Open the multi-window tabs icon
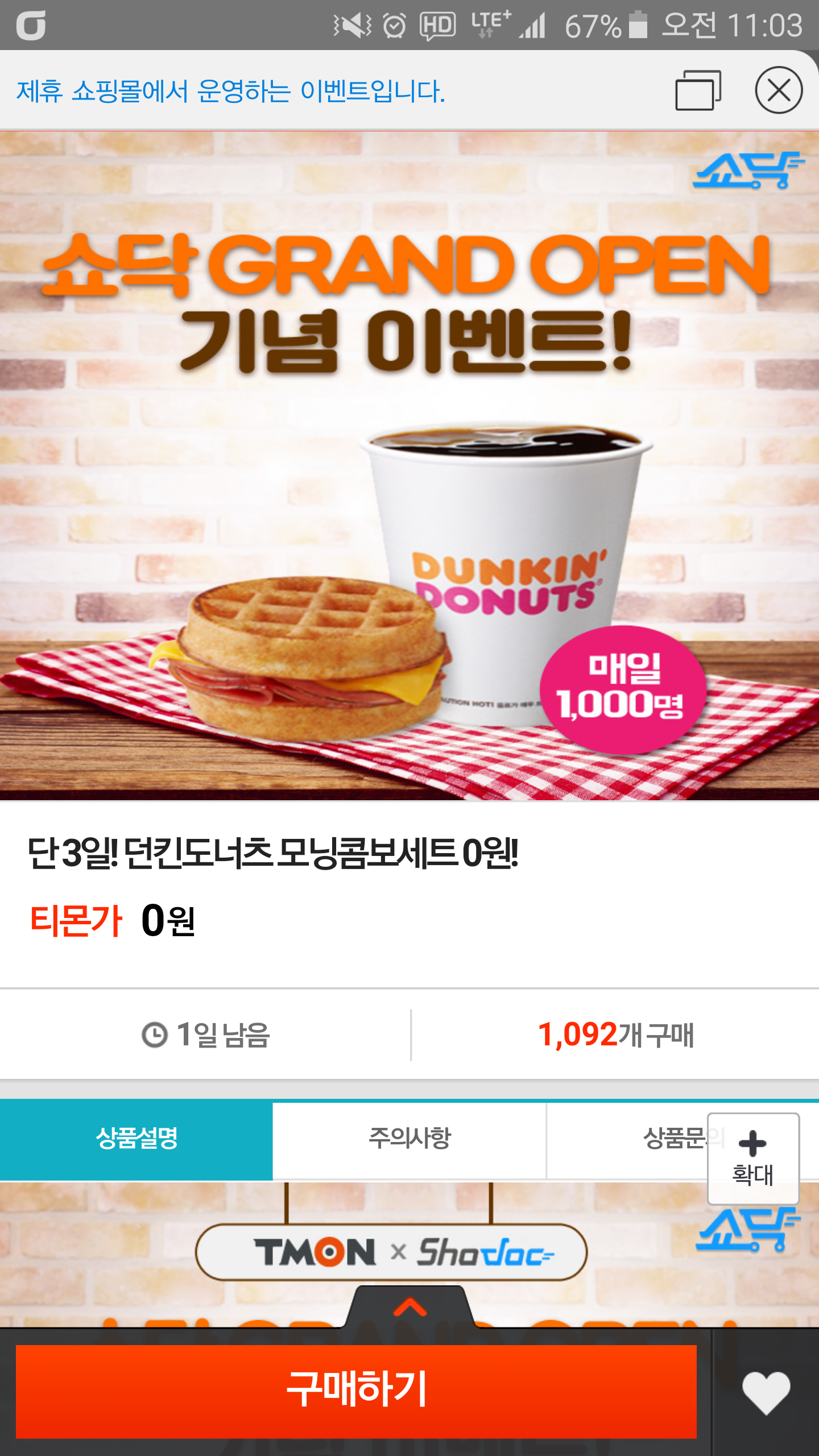The height and width of the screenshot is (1456, 819). [698, 90]
